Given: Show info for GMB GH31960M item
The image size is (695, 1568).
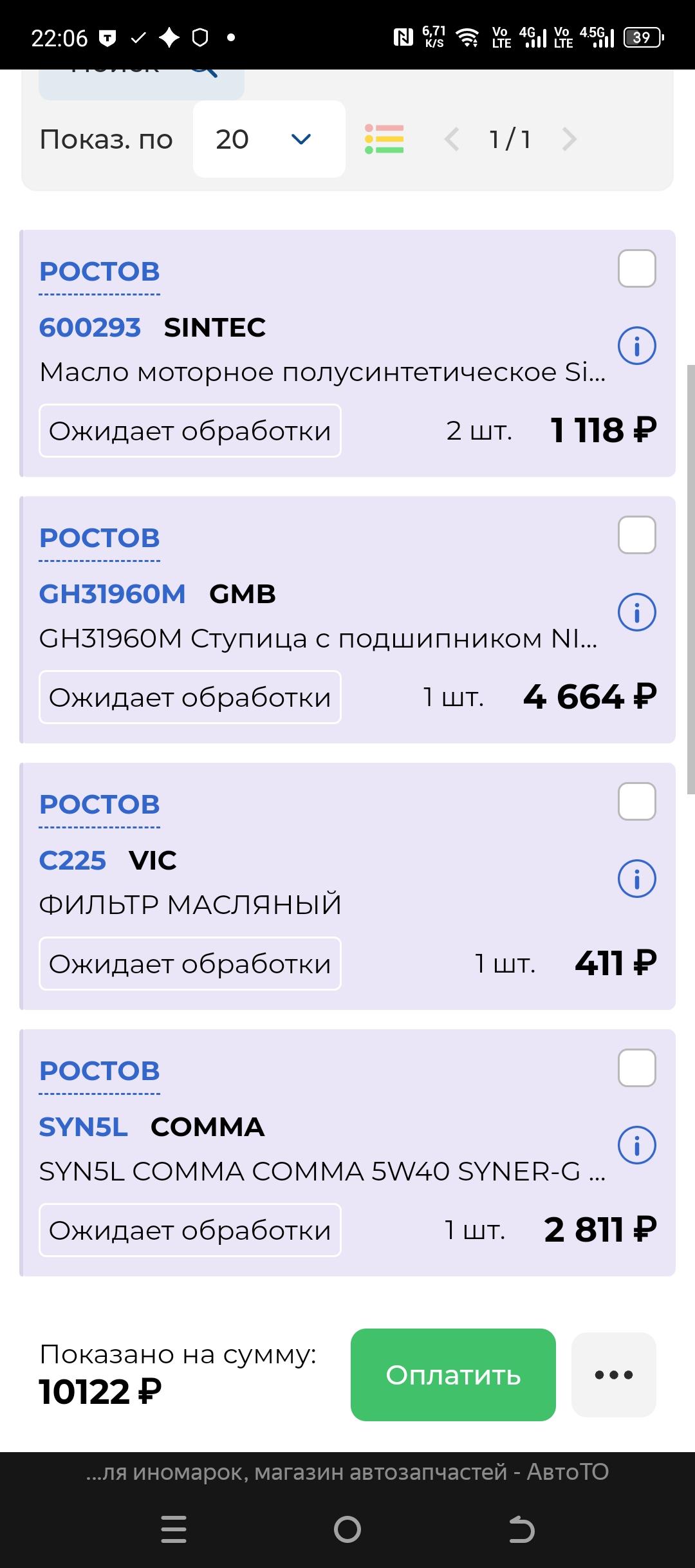Looking at the screenshot, I should click(636, 612).
